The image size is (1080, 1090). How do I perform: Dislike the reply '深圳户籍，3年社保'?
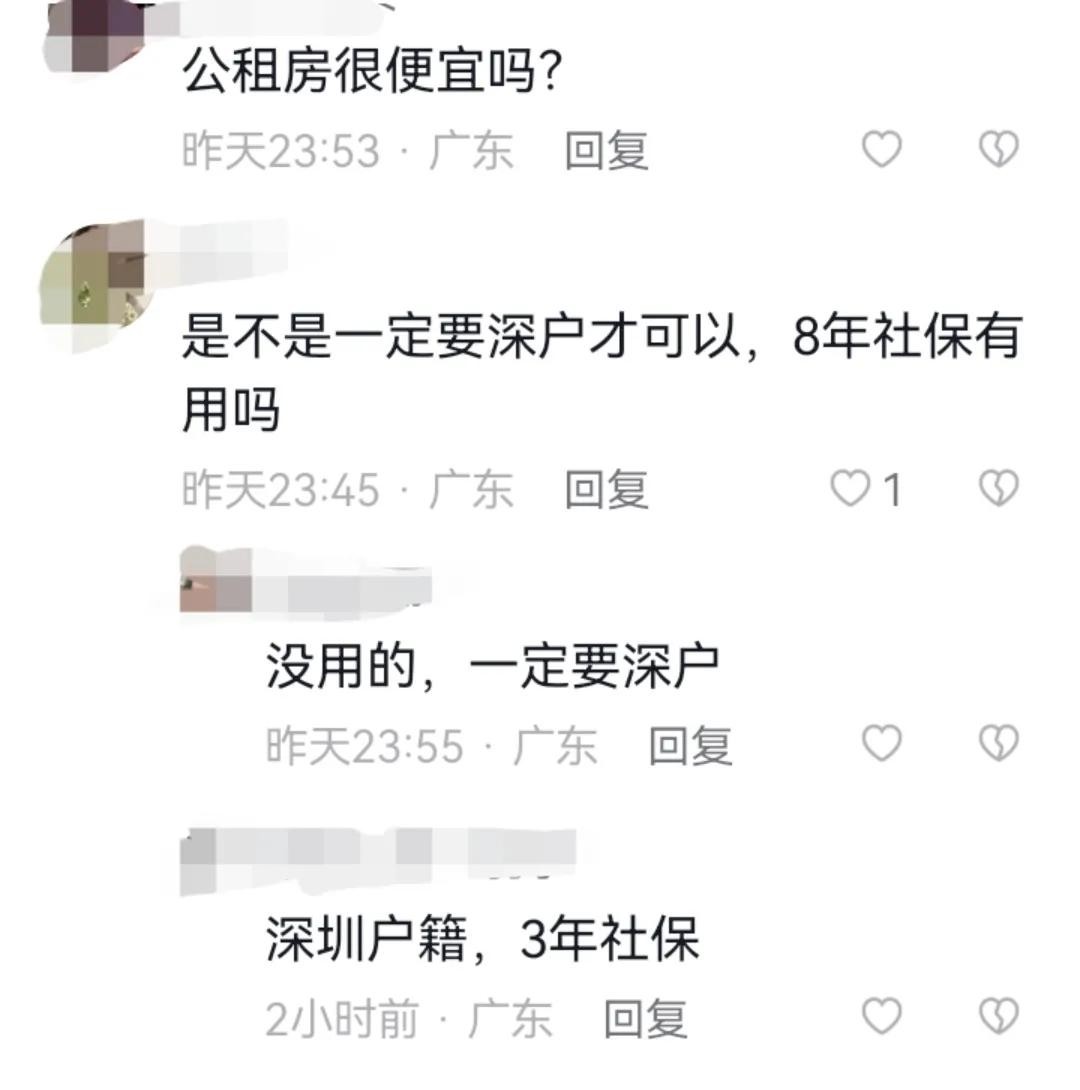997,1017
